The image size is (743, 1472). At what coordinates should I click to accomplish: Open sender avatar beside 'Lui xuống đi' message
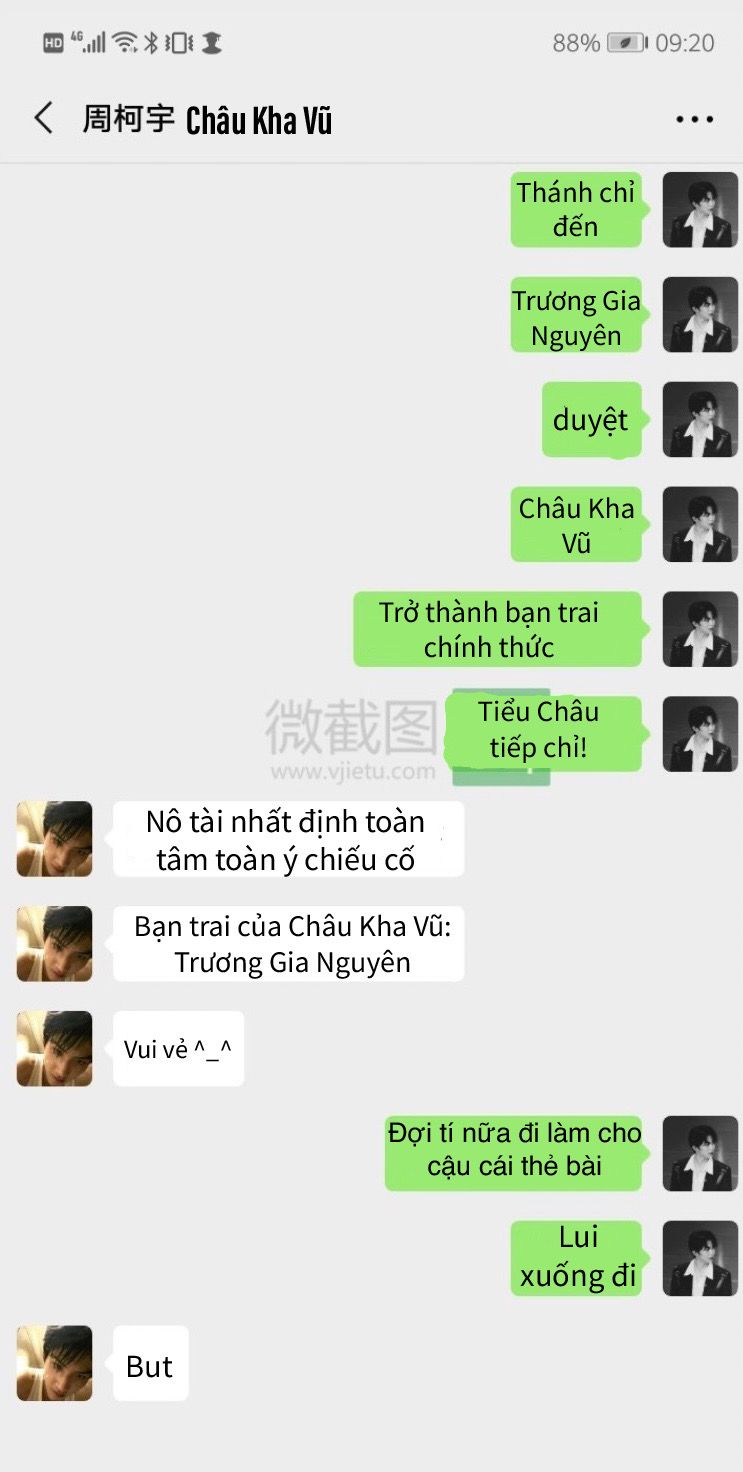700,1258
